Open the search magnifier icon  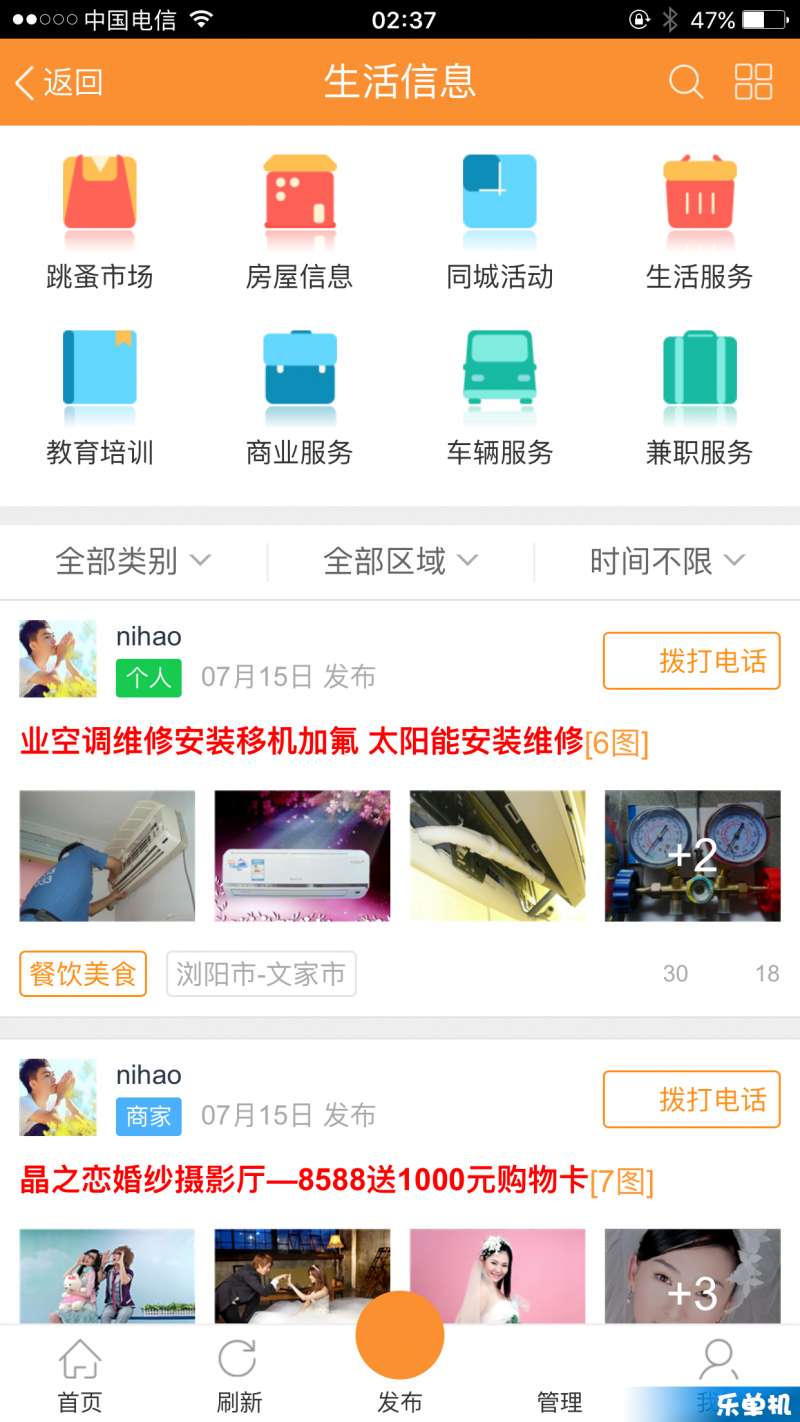(686, 82)
